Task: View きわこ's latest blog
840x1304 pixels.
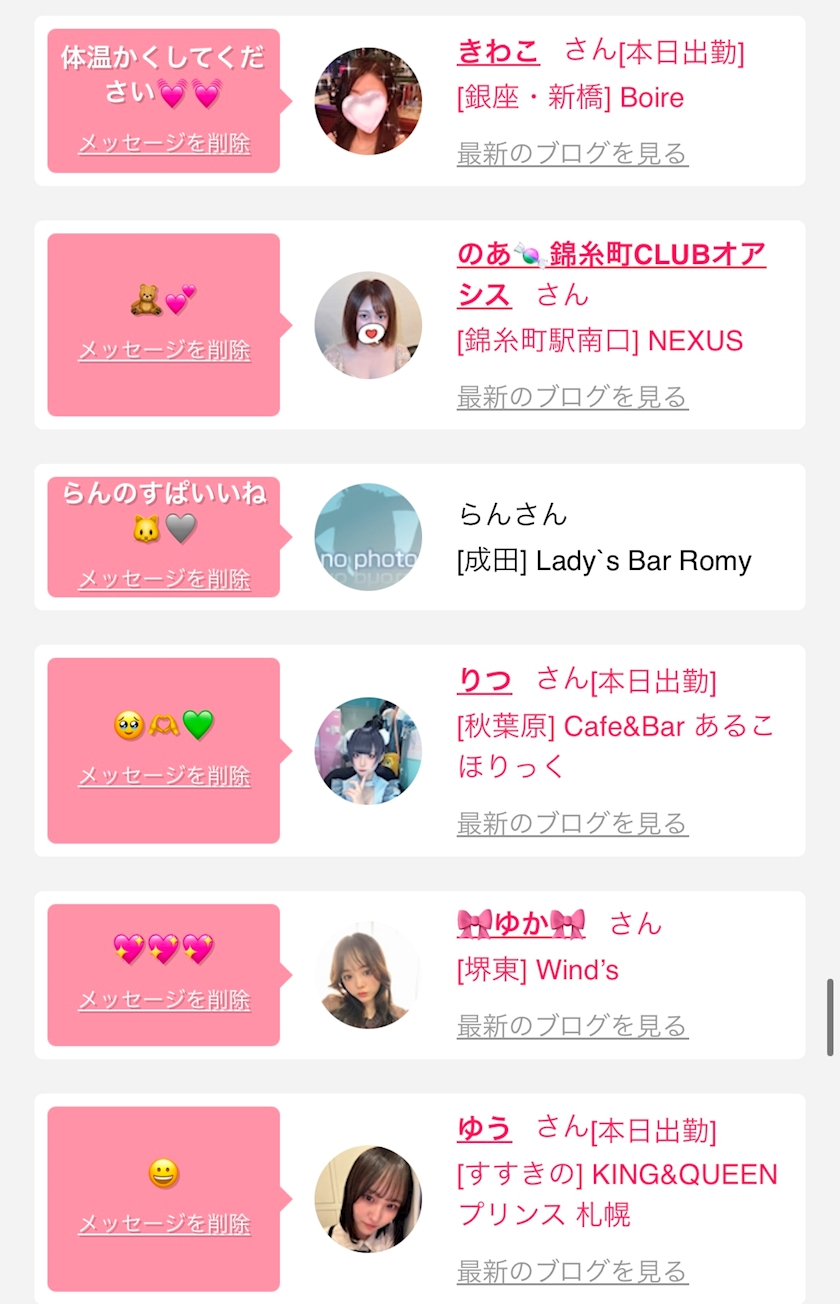Action: [572, 154]
